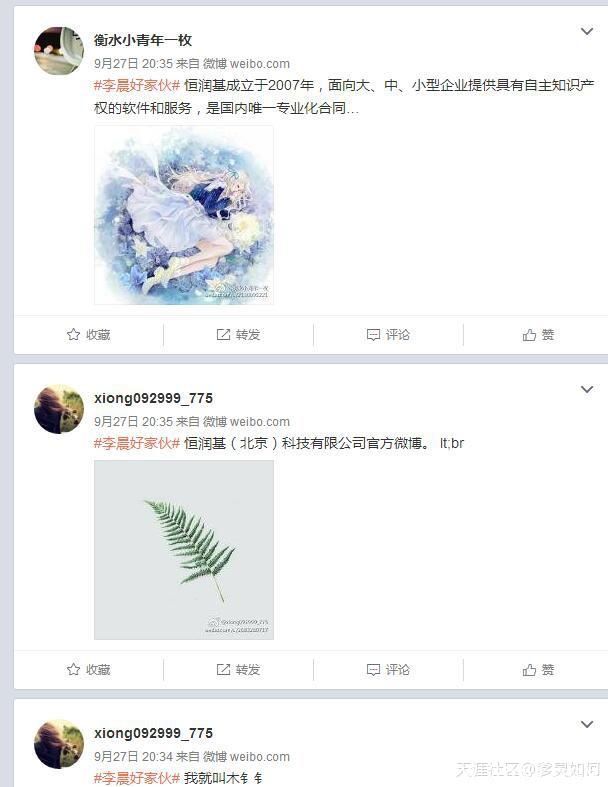
Task: View the anime girl image in first post
Action: coord(184,214)
